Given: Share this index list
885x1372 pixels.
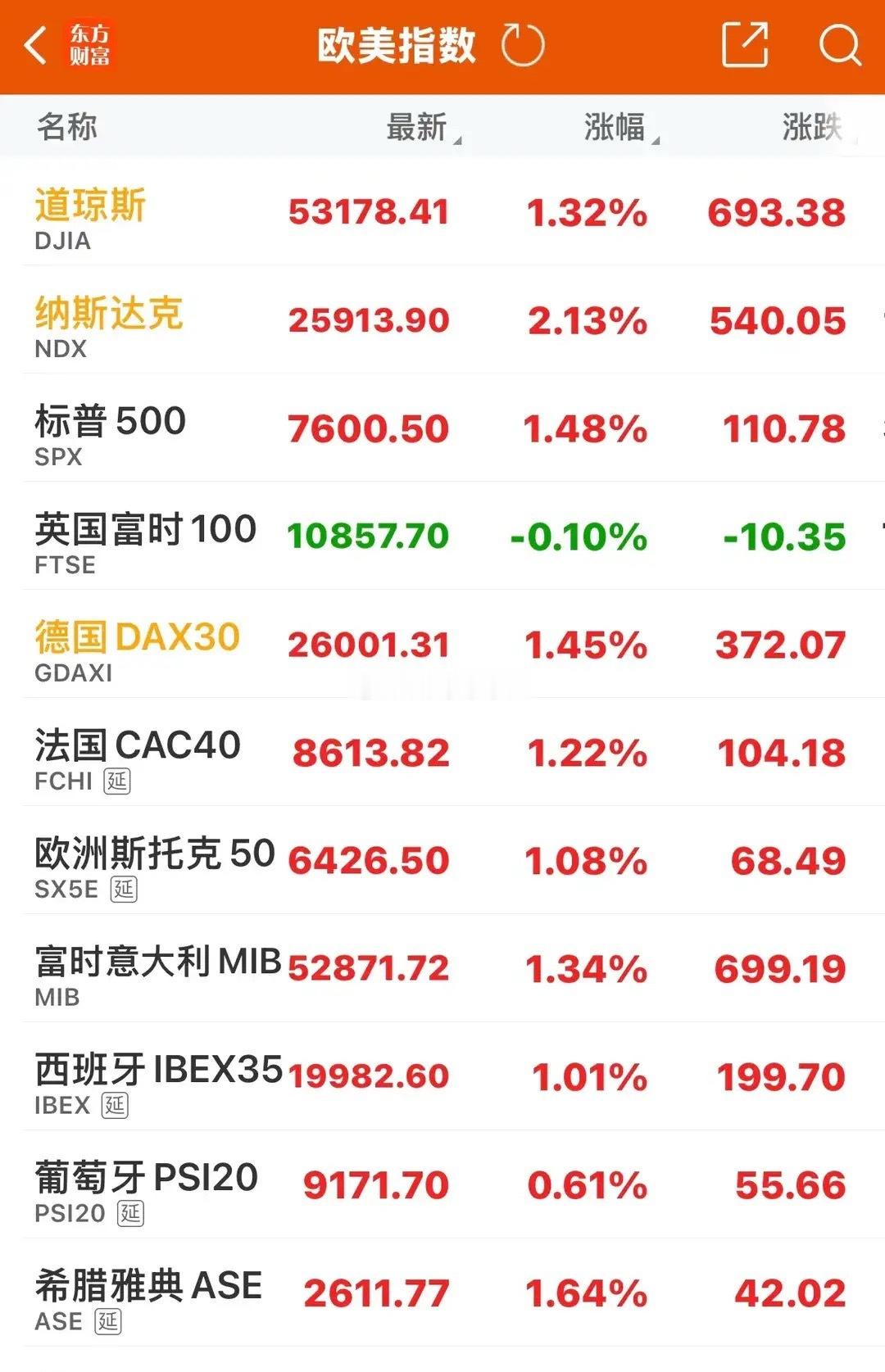Looking at the screenshot, I should (745, 45).
